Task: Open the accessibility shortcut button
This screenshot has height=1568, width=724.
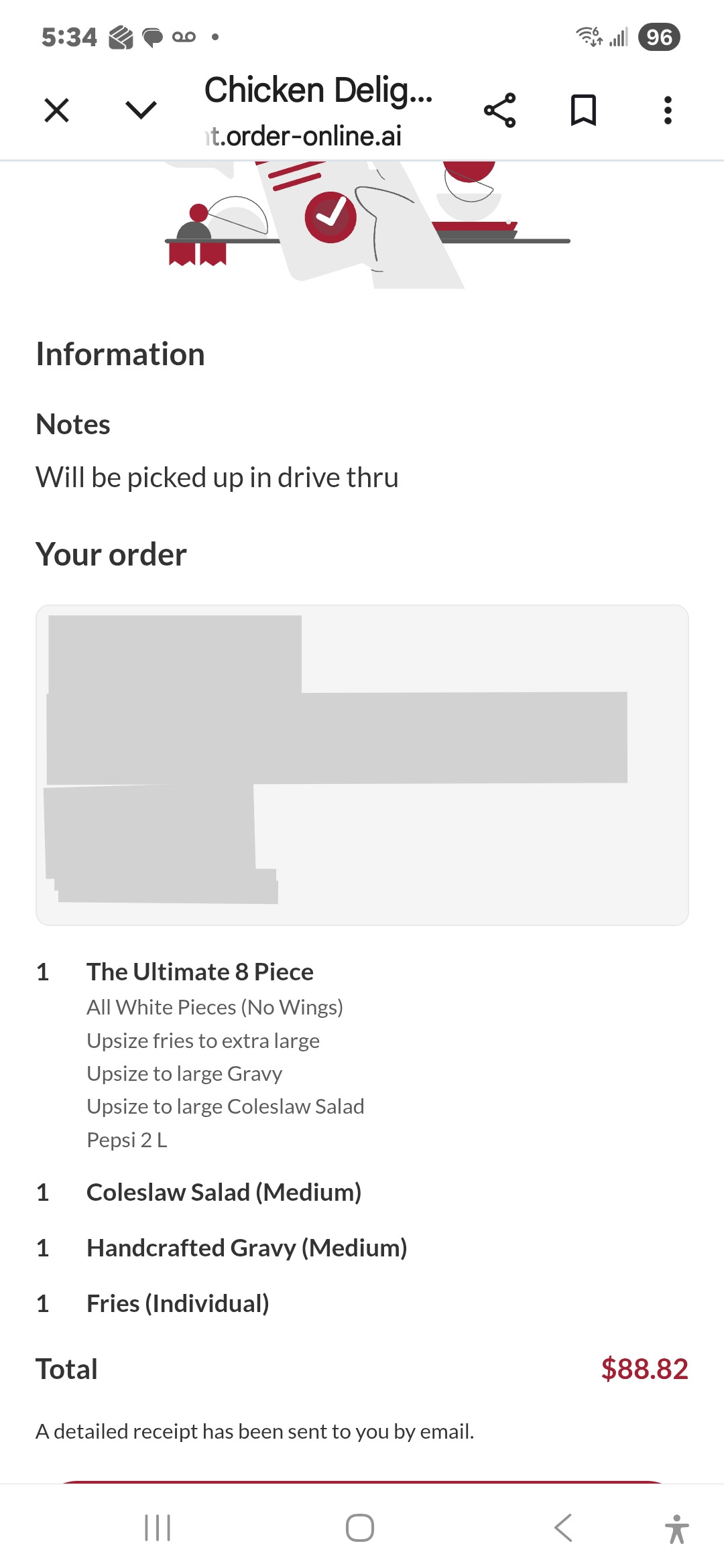Action: coord(677,1529)
